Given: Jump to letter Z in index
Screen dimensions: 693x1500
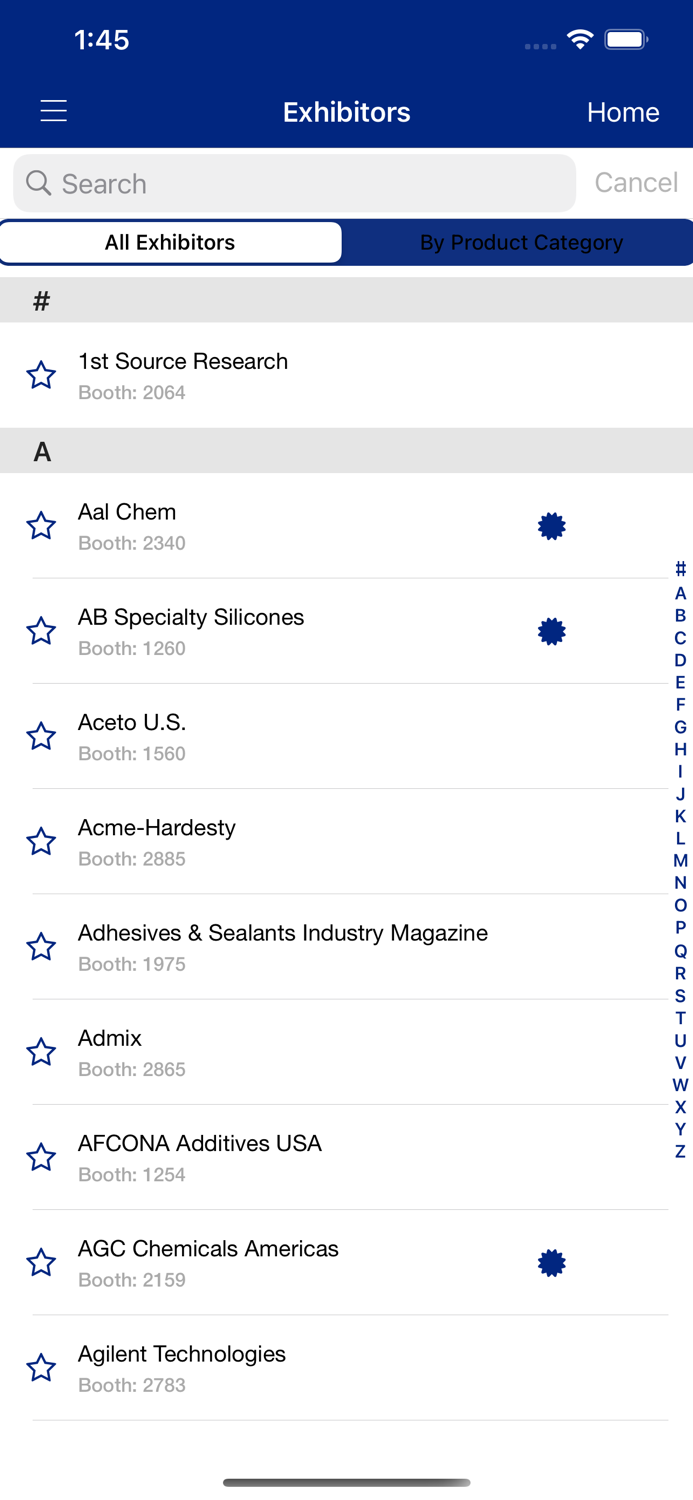Looking at the screenshot, I should tap(680, 1152).
